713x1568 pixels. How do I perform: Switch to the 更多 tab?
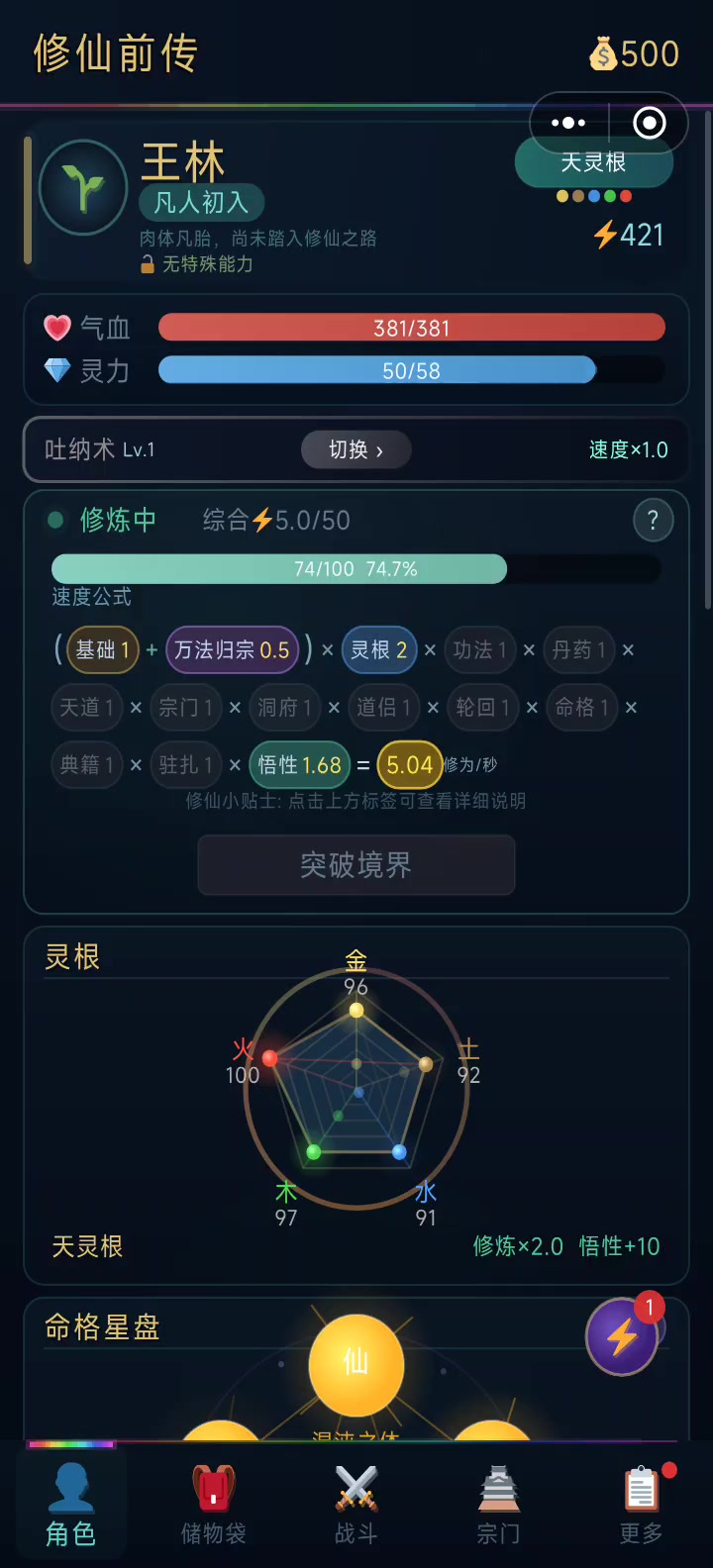[x=641, y=1505]
